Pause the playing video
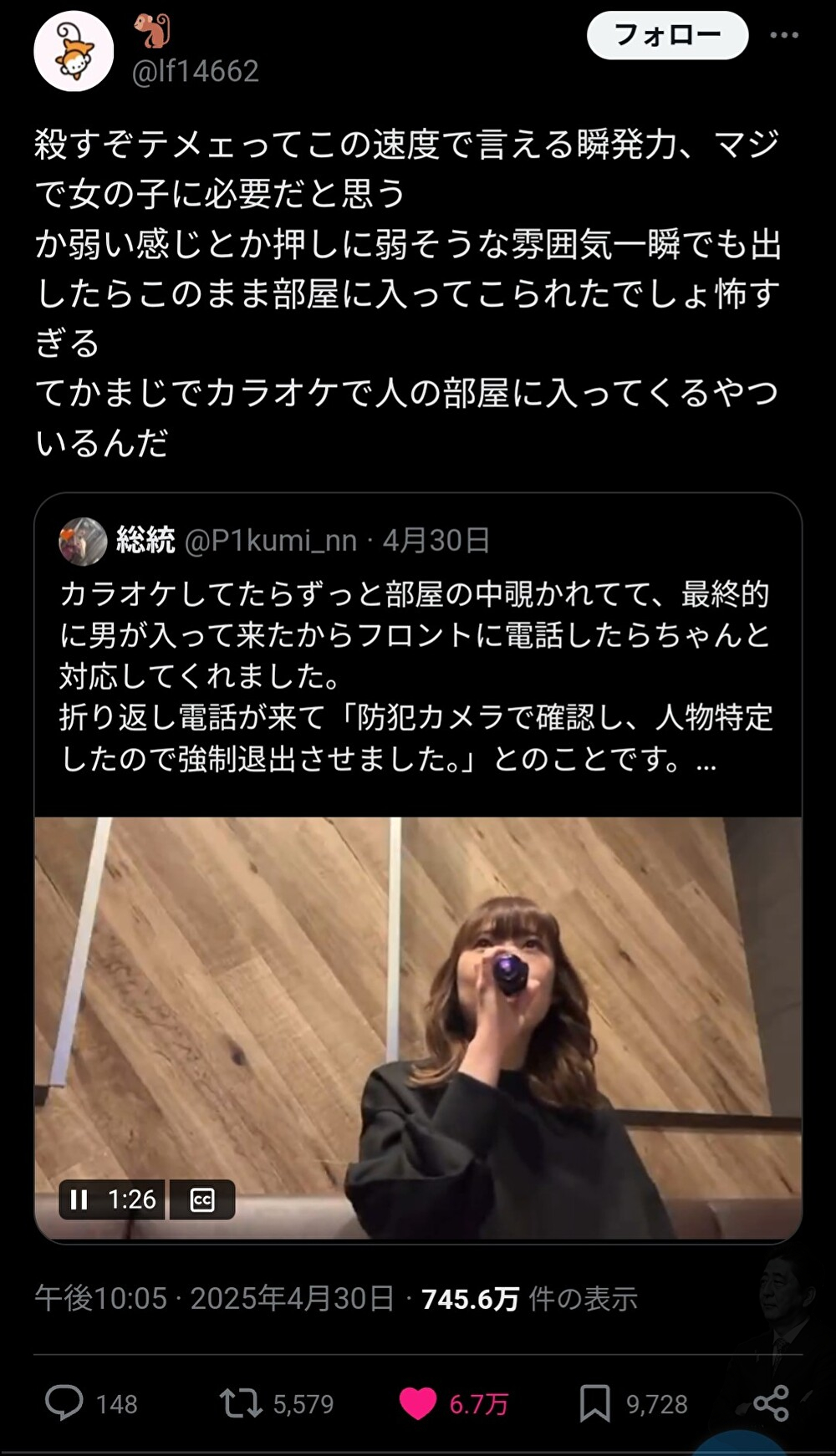The image size is (836, 1456). [x=79, y=1200]
